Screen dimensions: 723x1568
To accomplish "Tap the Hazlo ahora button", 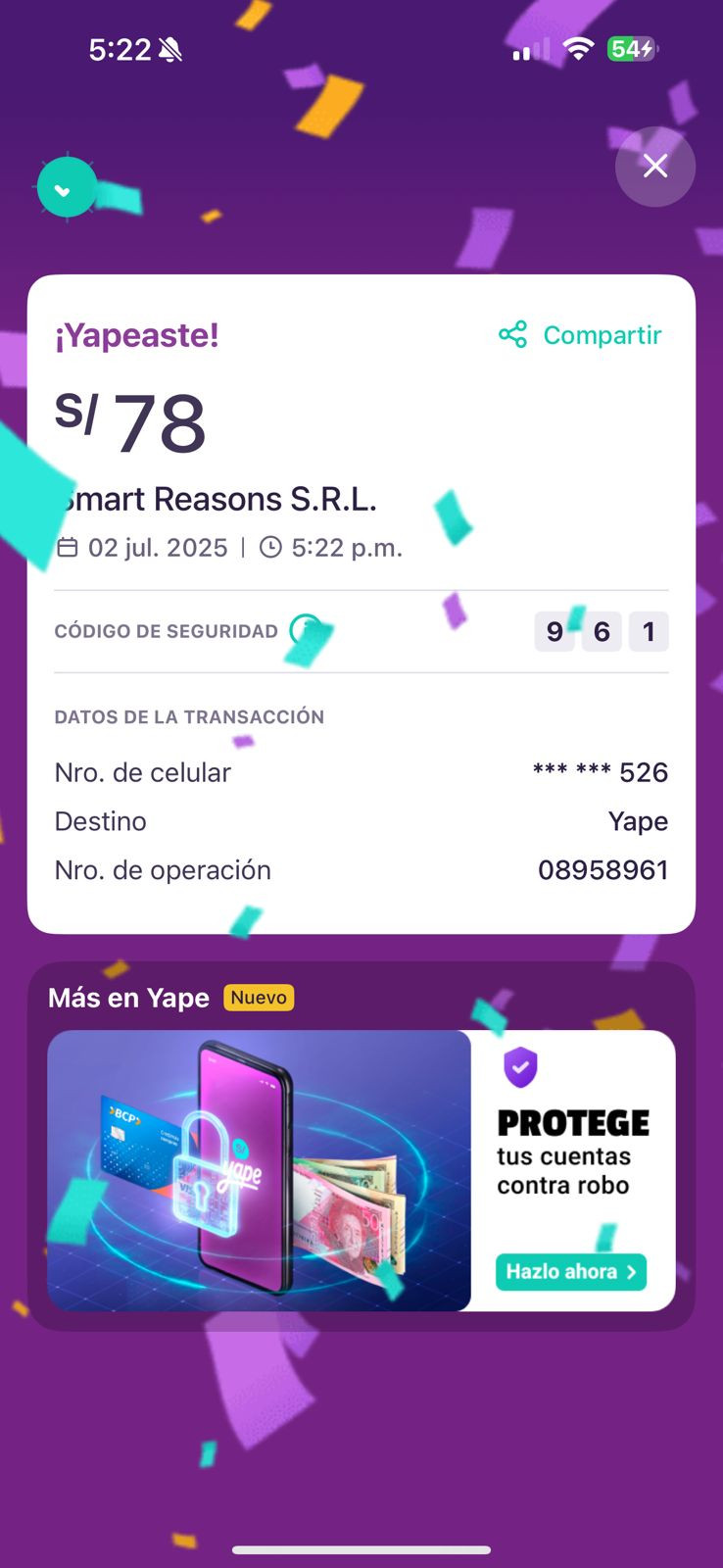I will tap(570, 1271).
